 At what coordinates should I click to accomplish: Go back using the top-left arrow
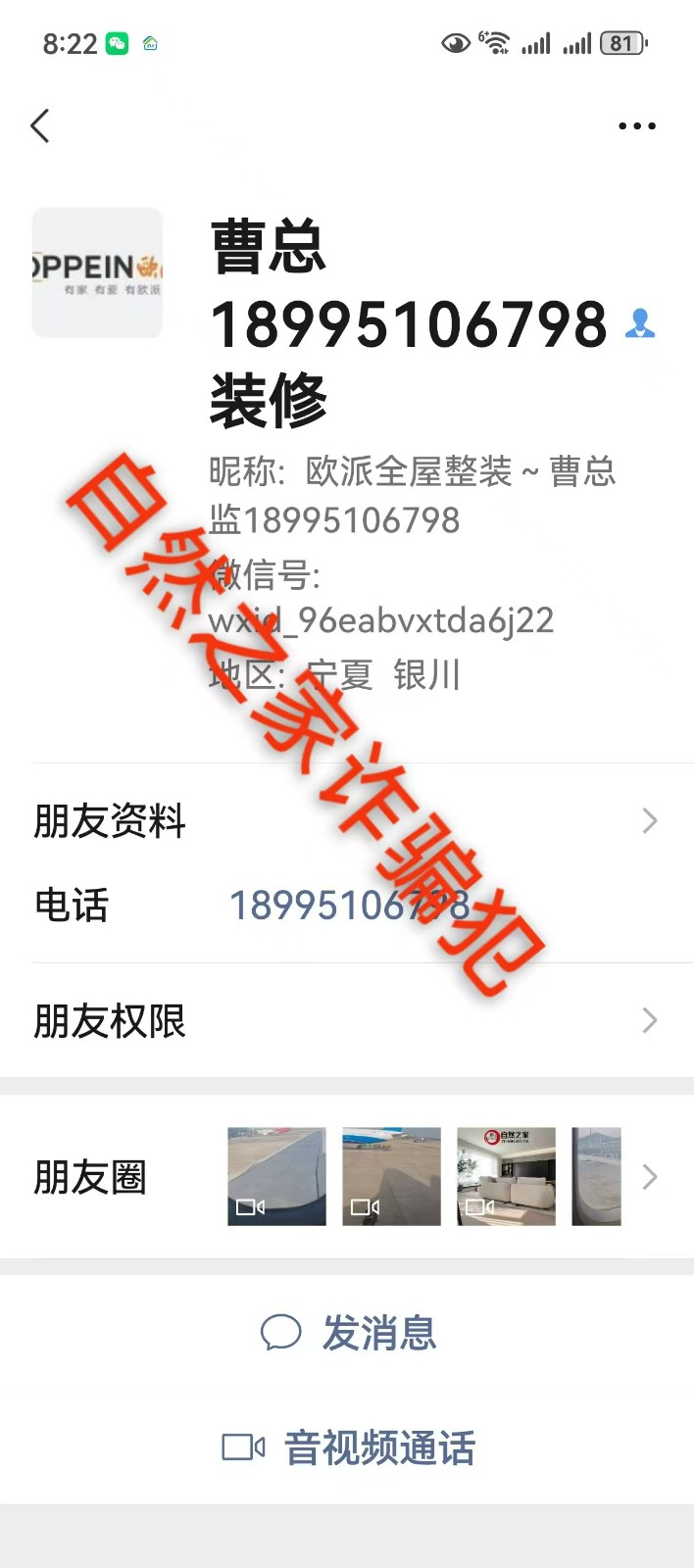click(x=40, y=125)
